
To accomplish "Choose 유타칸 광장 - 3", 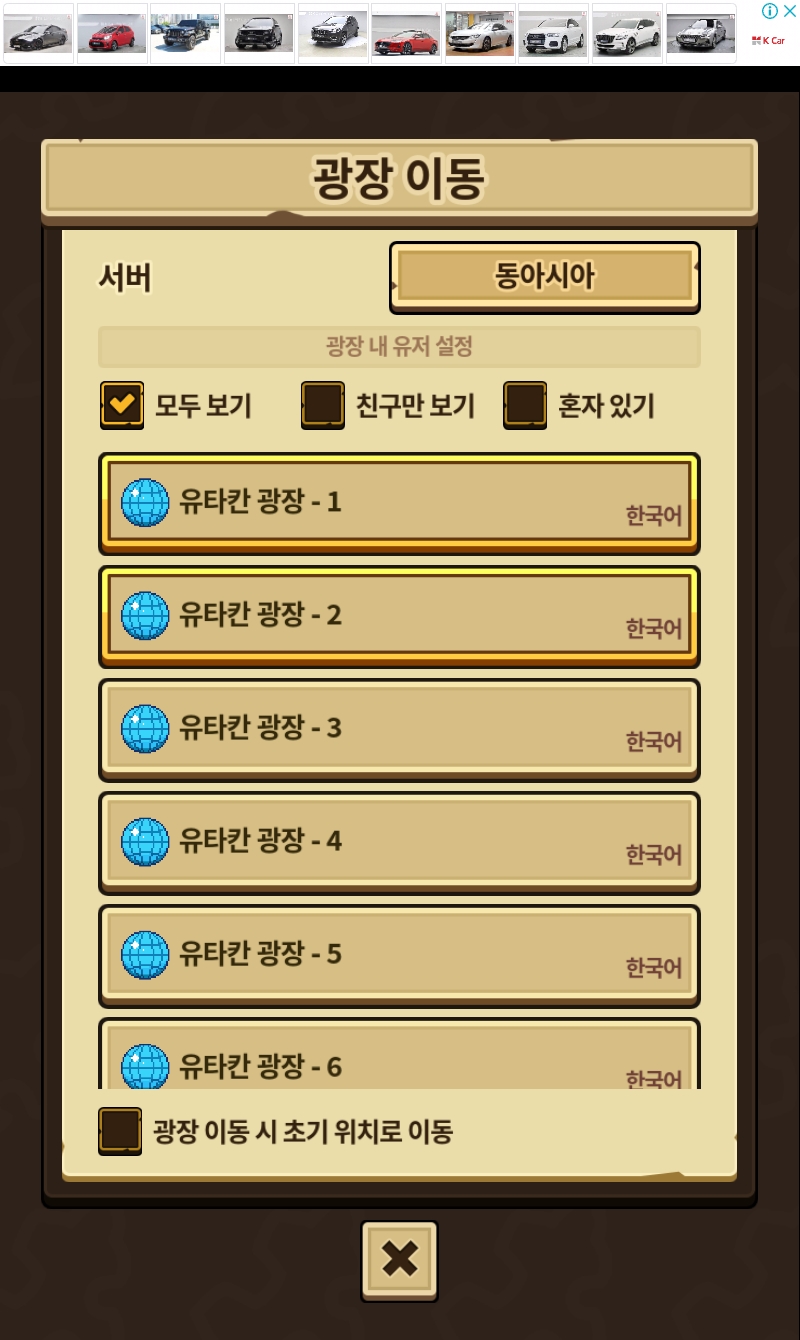I will [x=399, y=729].
